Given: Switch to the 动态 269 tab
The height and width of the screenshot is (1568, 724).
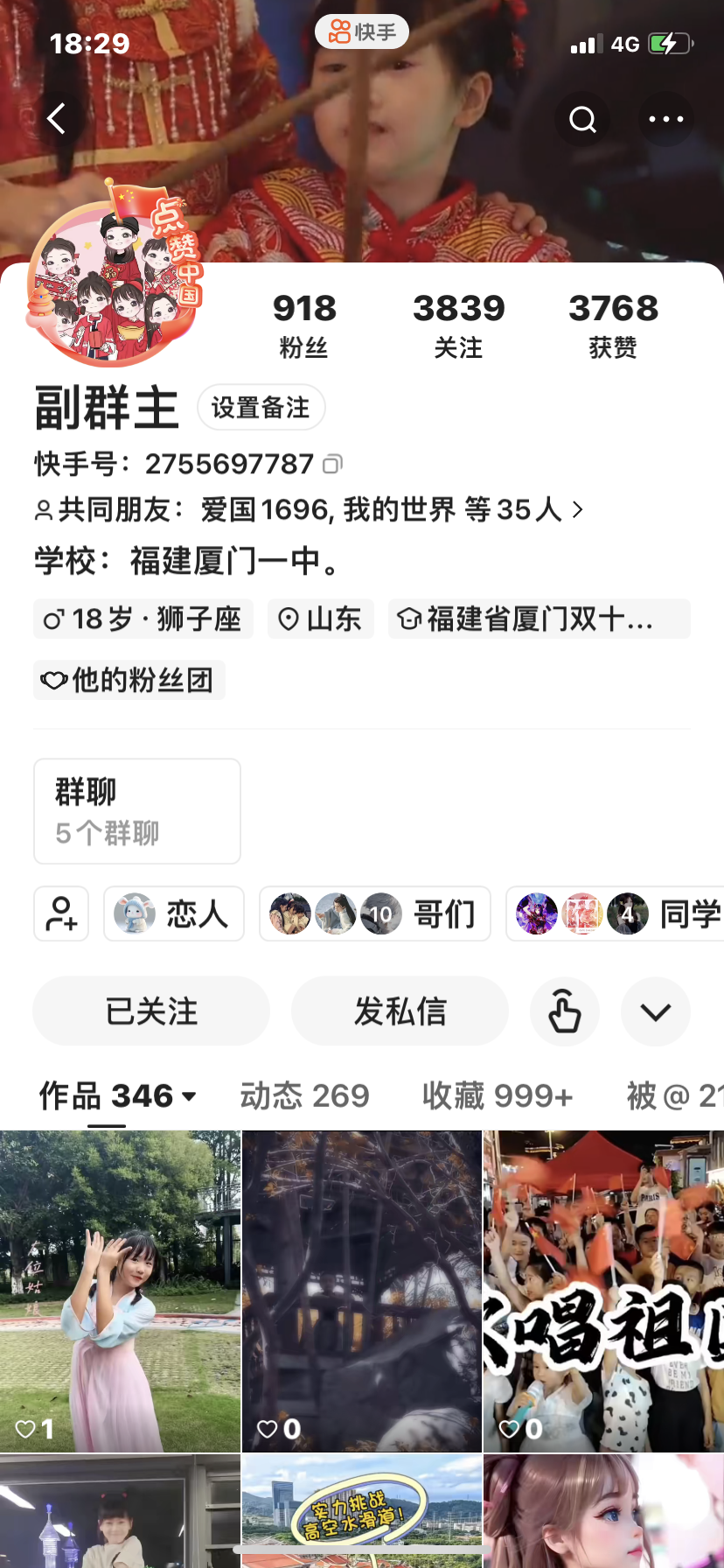Looking at the screenshot, I should pyautogui.click(x=305, y=1095).
